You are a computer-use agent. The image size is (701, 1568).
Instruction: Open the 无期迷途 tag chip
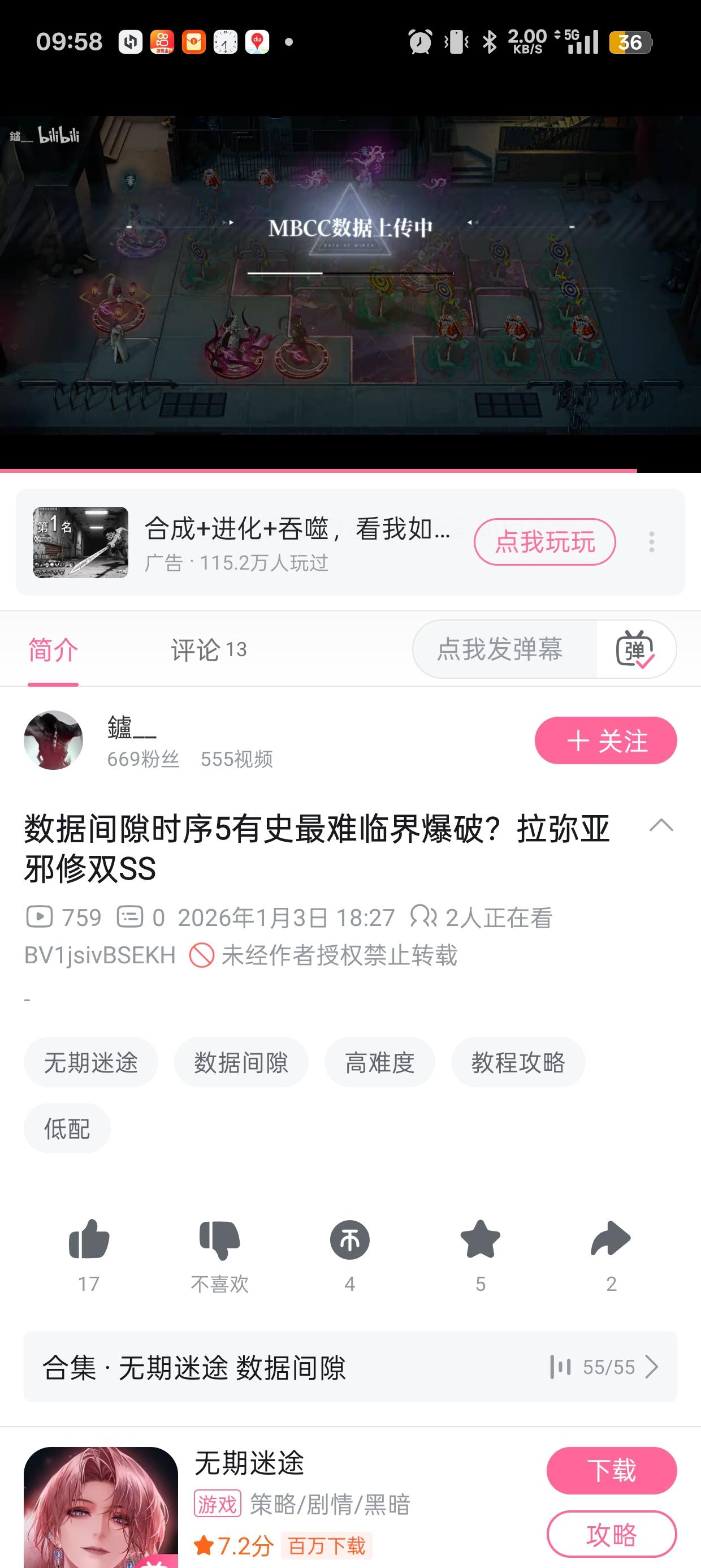(90, 1062)
